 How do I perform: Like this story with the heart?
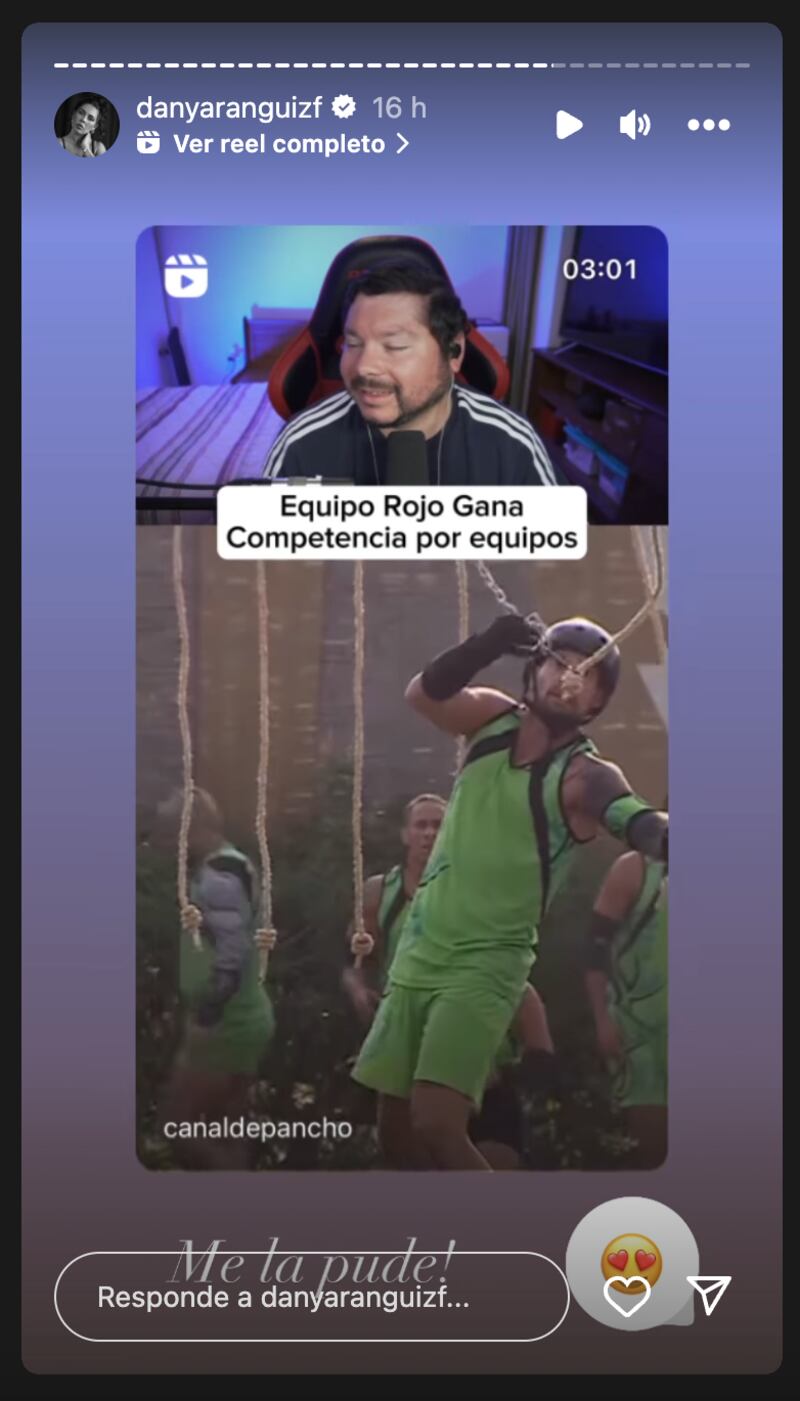(x=627, y=1297)
